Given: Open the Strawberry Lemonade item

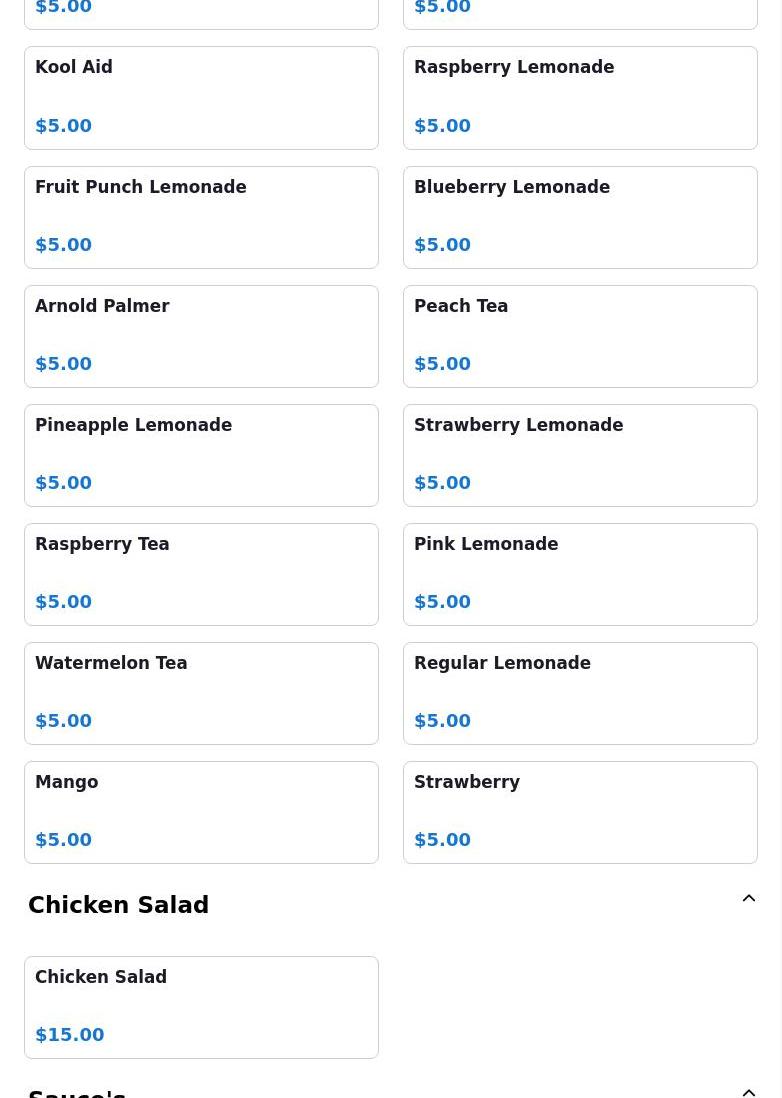Looking at the screenshot, I should click(x=580, y=455).
